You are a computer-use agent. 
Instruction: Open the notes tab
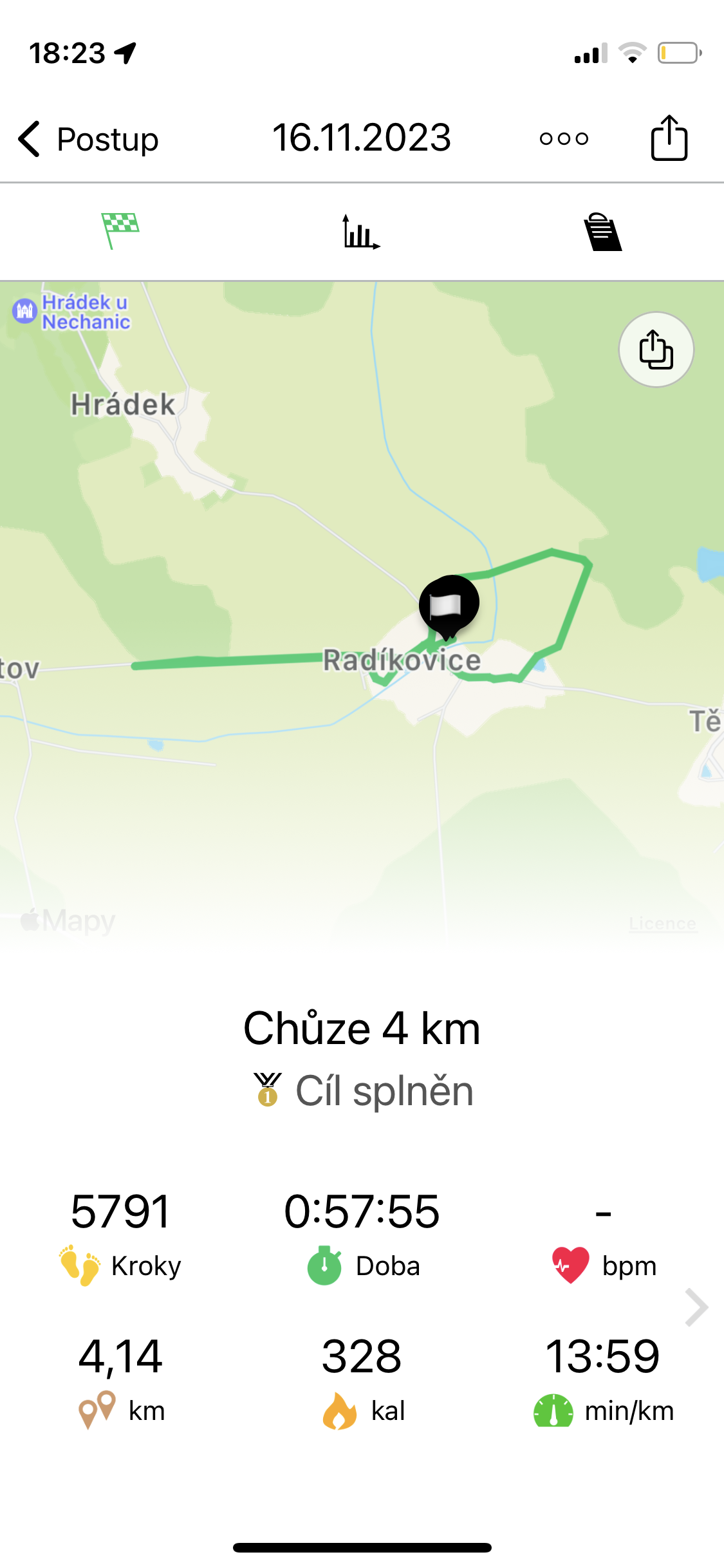[x=602, y=232]
